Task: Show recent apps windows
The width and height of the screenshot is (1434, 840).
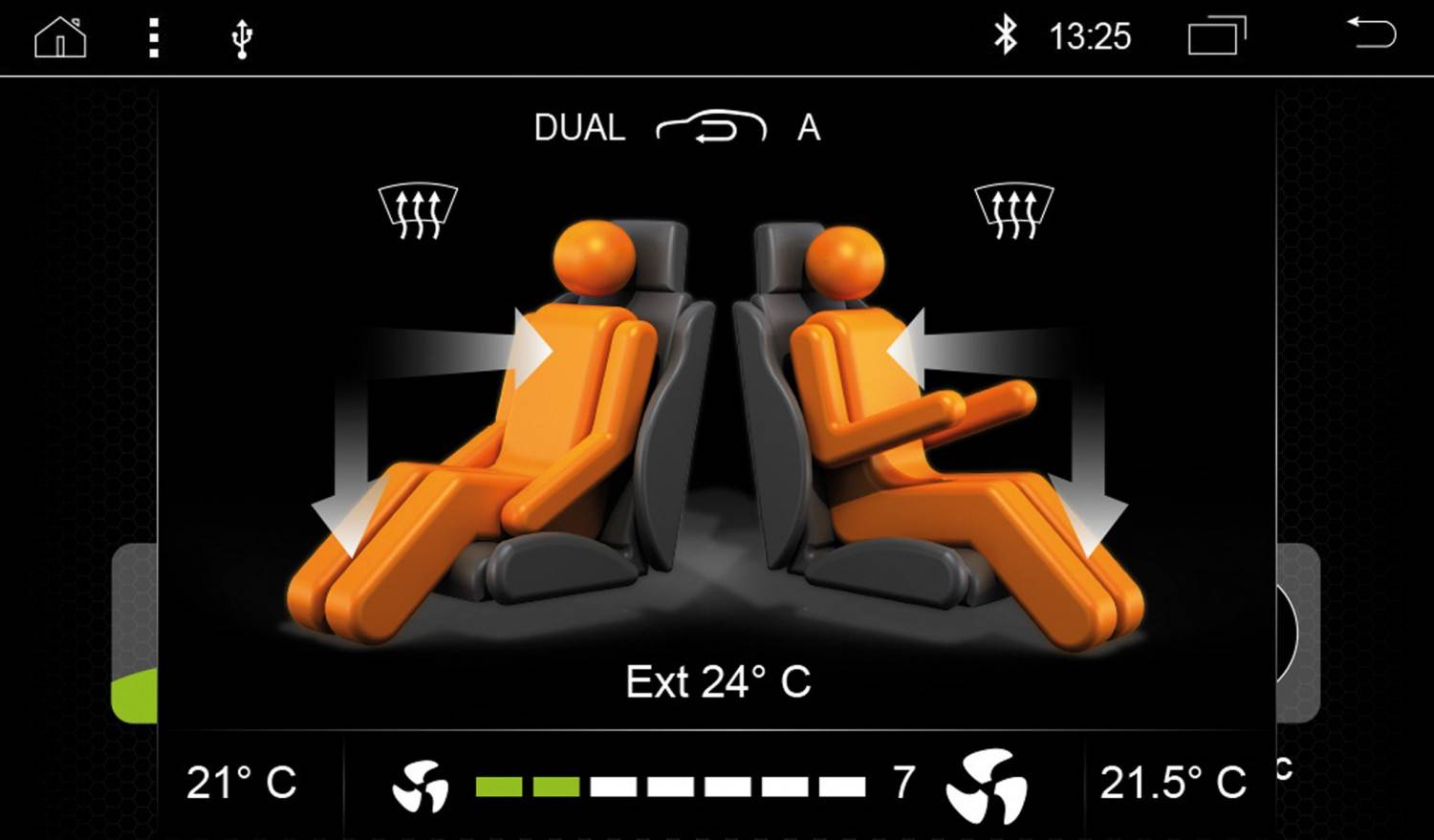Action: tap(1217, 36)
